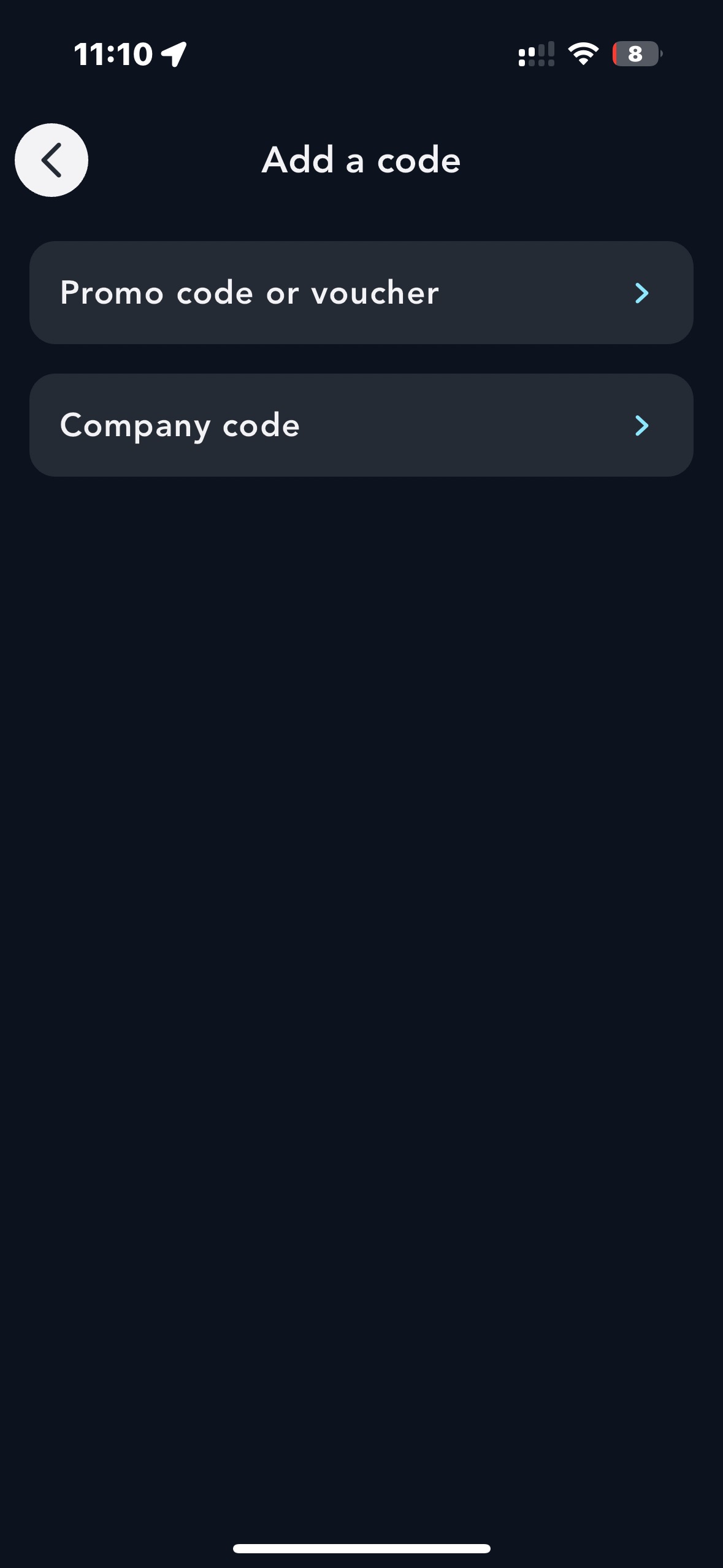
Task: Select the Add a code heading
Action: point(361,159)
